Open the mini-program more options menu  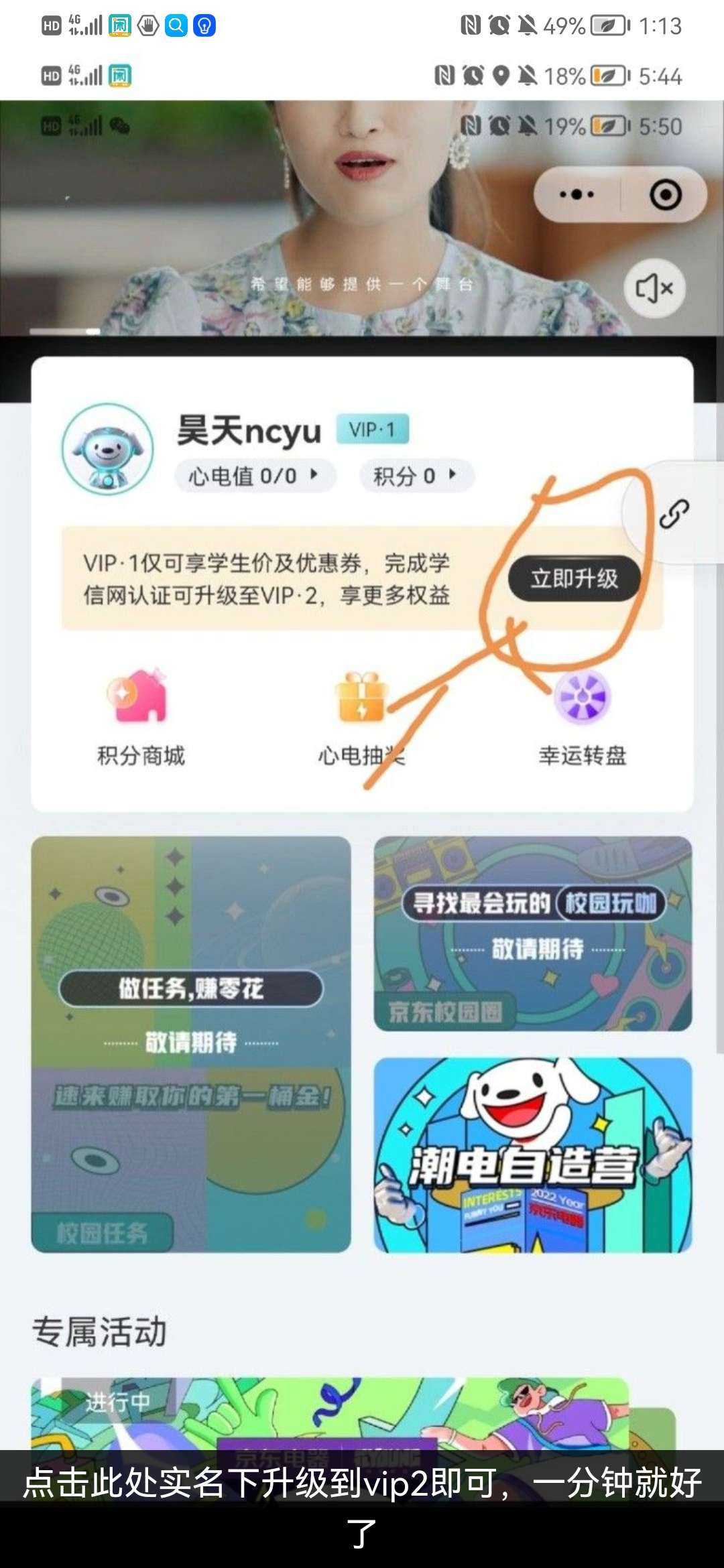(577, 195)
